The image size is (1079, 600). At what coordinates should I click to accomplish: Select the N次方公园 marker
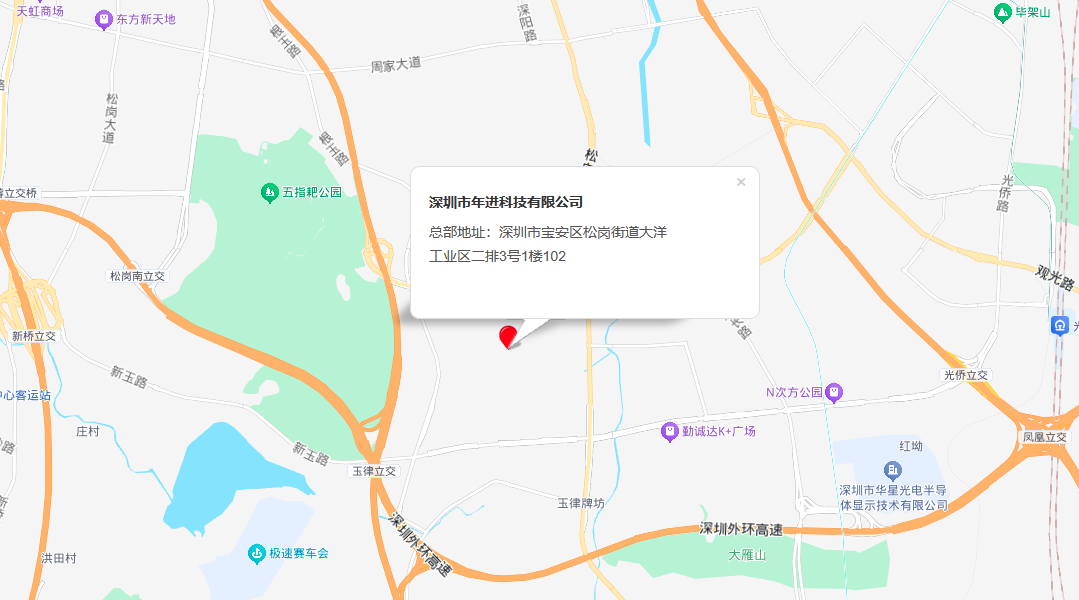[x=834, y=392]
